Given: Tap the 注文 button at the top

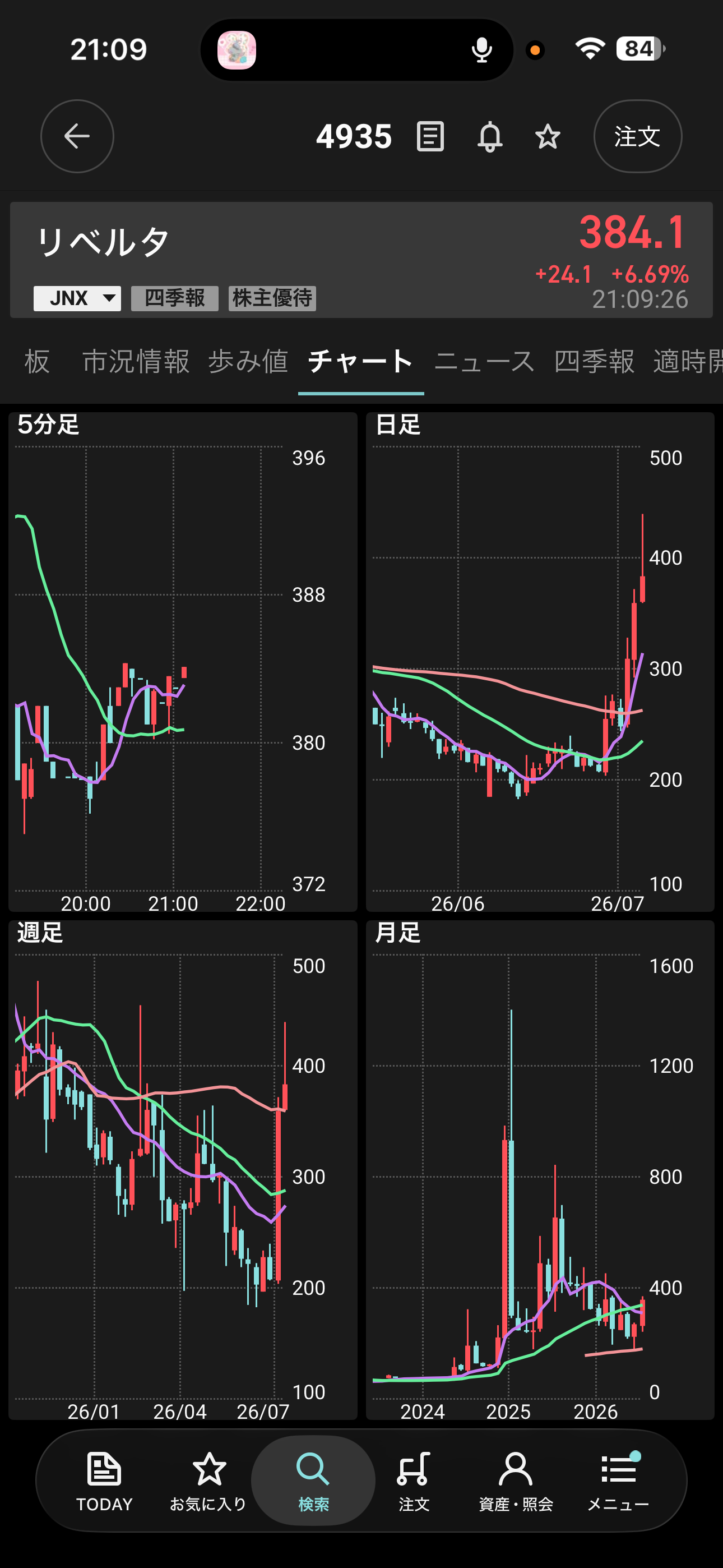Looking at the screenshot, I should (x=638, y=136).
